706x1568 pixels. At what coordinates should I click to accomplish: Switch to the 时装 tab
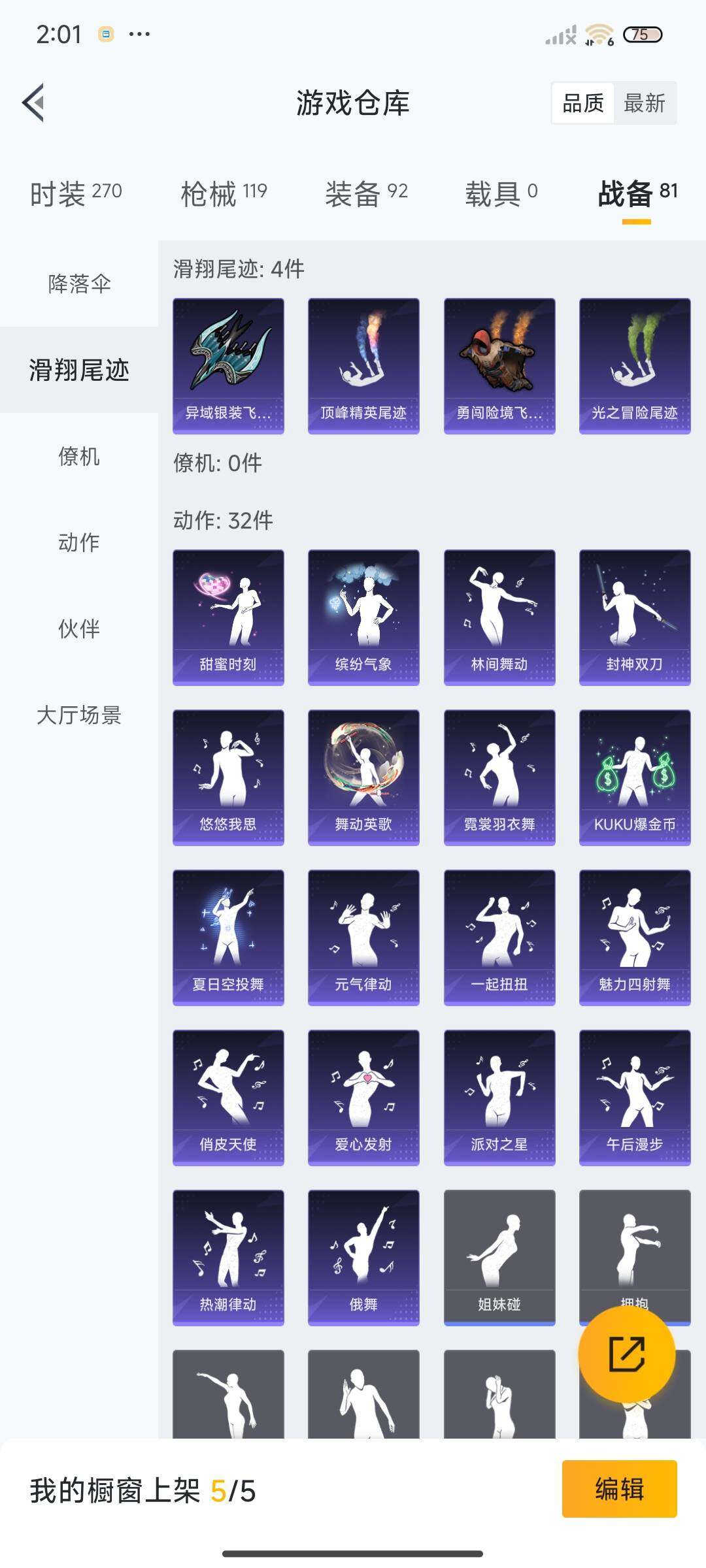coord(76,193)
